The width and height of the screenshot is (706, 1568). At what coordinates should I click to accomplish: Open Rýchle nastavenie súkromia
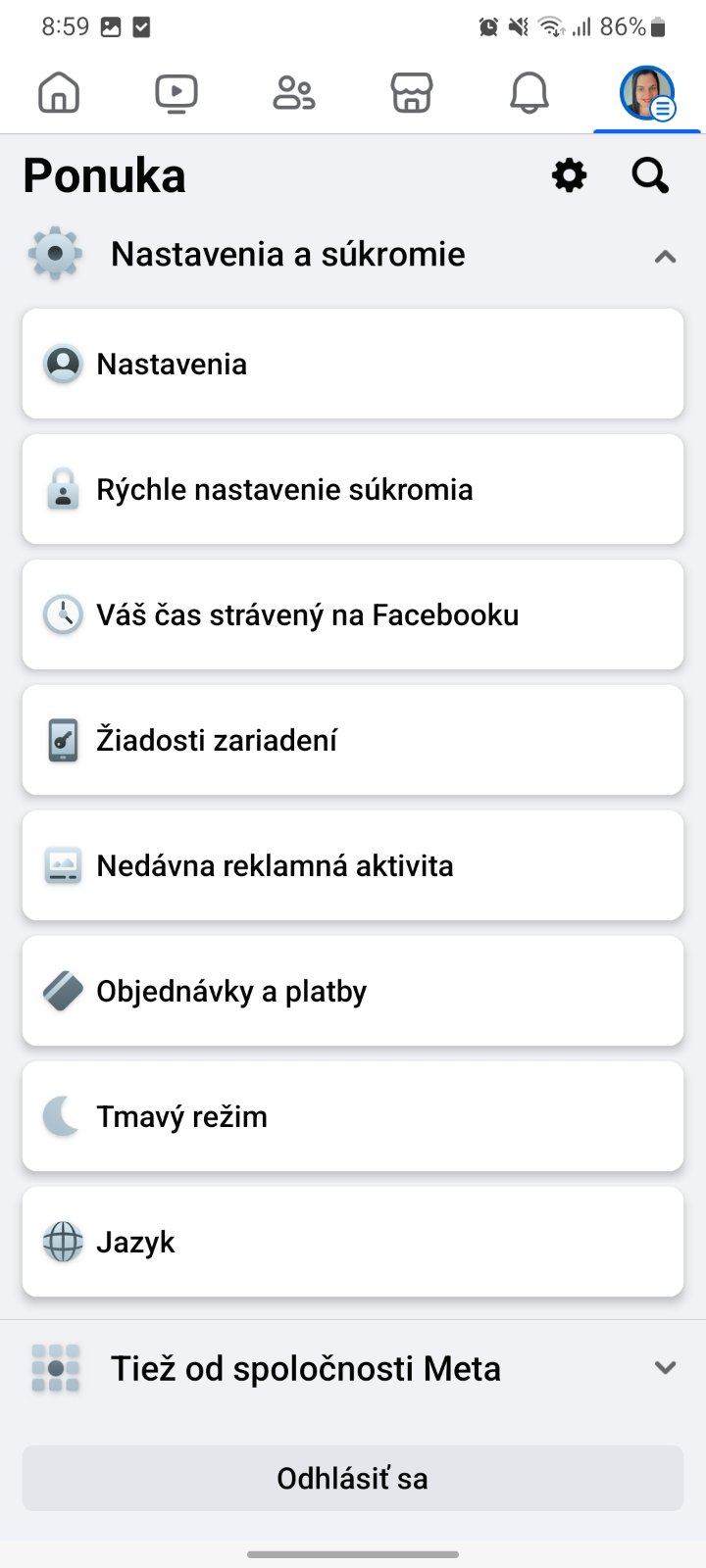click(353, 490)
